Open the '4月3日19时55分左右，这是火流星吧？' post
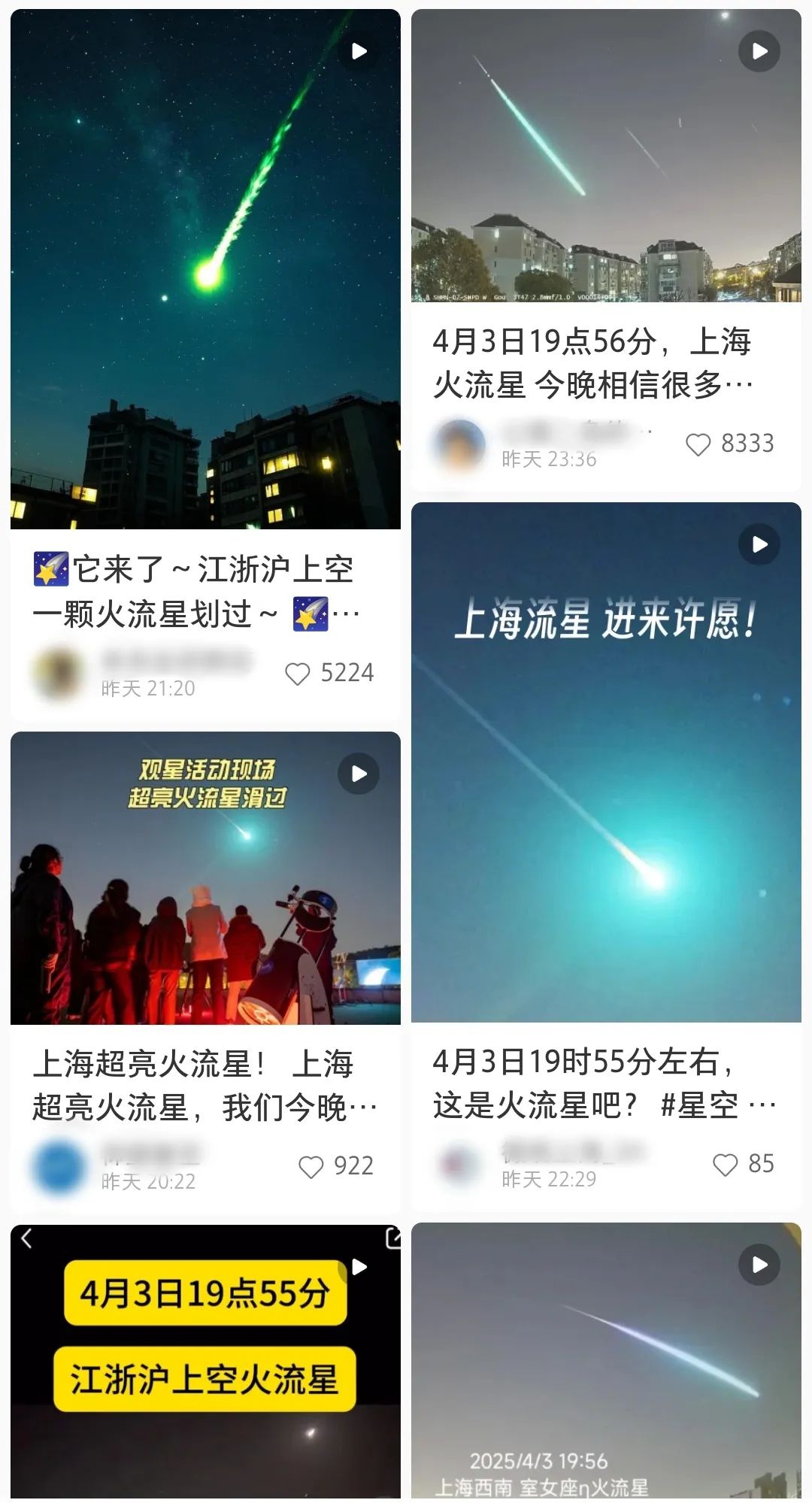 tap(606, 762)
